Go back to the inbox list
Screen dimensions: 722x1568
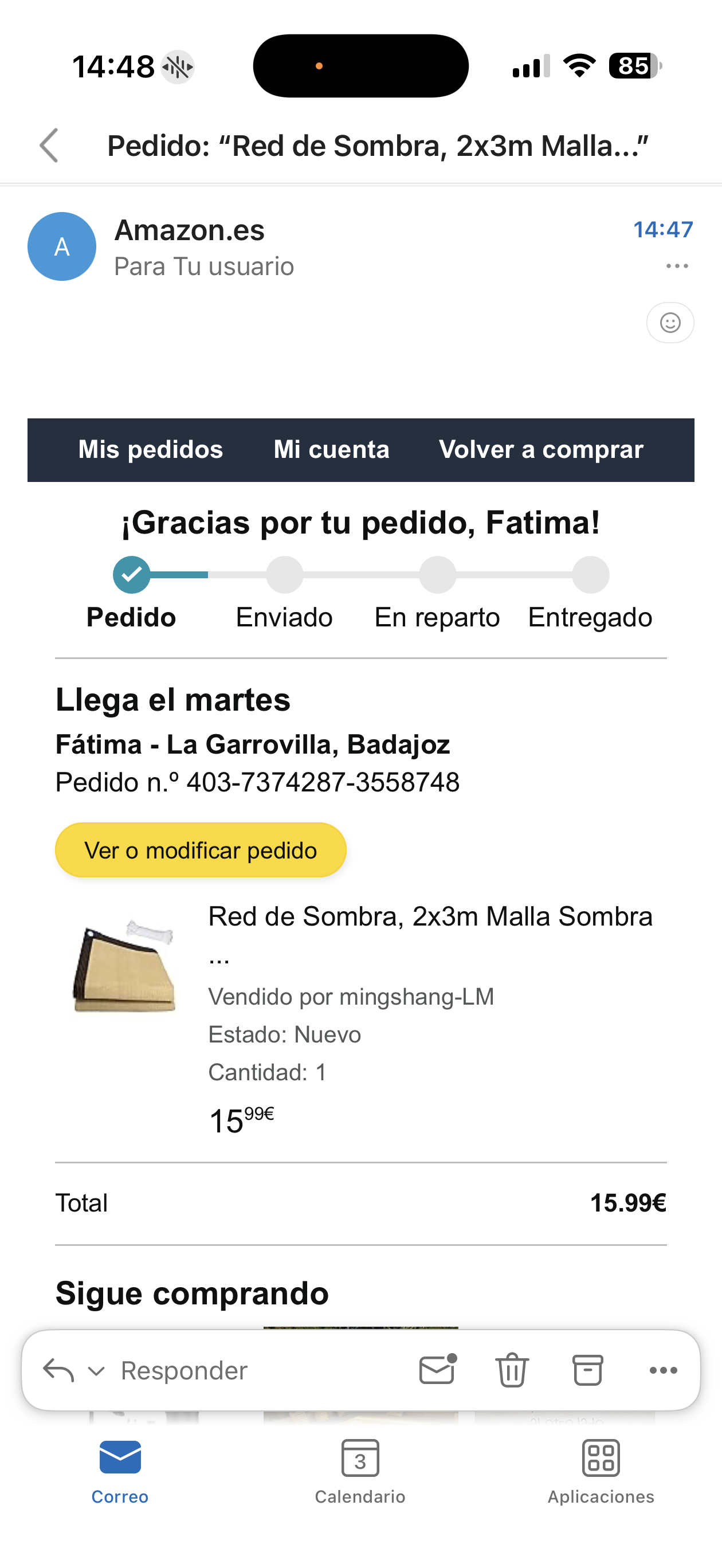pyautogui.click(x=49, y=146)
